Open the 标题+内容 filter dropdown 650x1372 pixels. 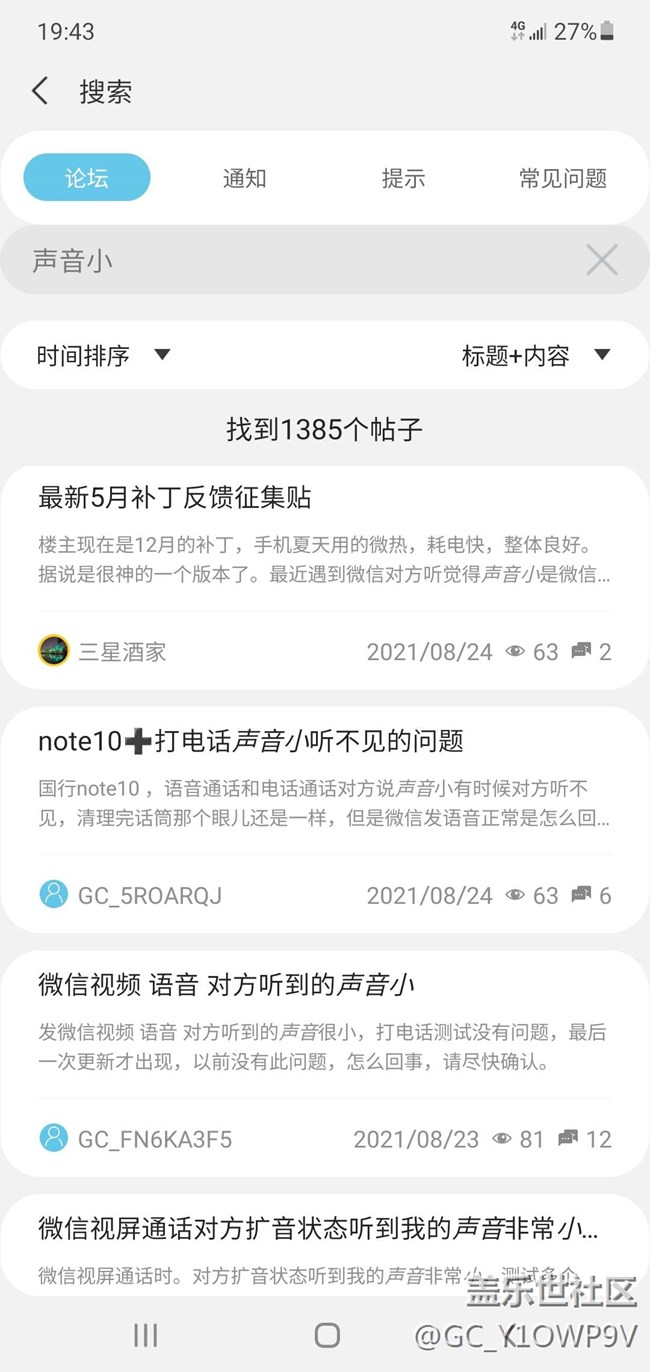[x=535, y=355]
